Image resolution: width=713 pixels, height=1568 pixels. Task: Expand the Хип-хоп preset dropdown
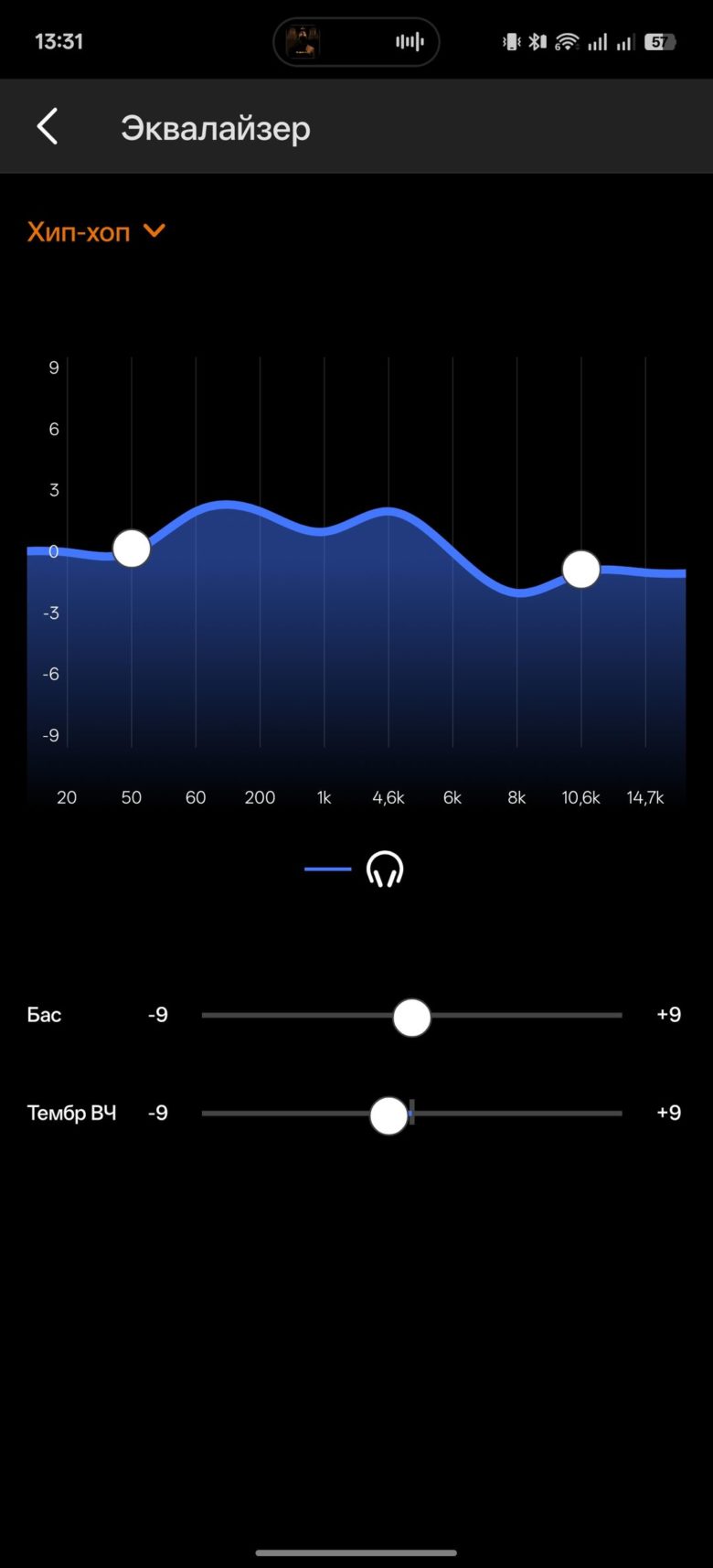click(x=97, y=231)
